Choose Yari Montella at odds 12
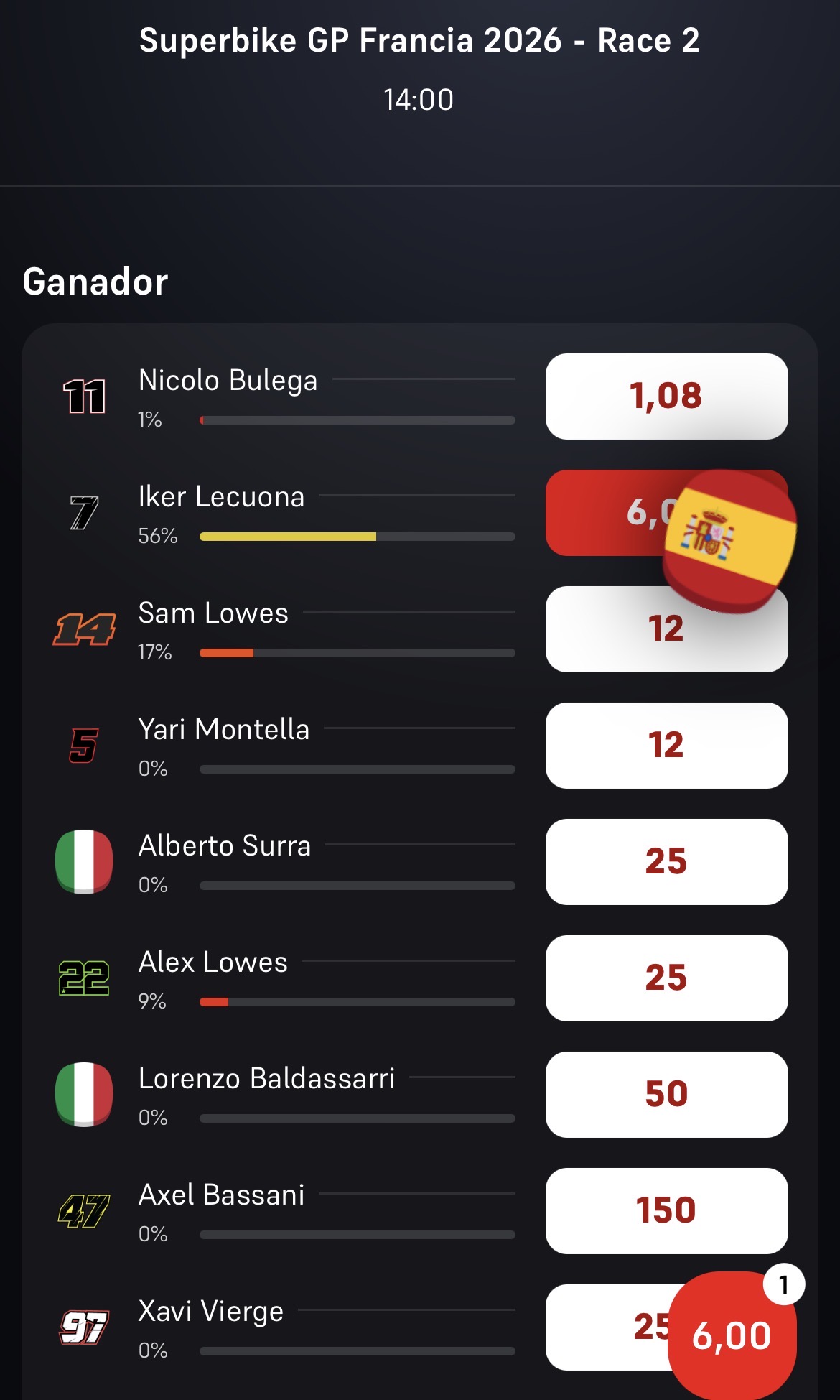This screenshot has height=1400, width=840. click(666, 745)
